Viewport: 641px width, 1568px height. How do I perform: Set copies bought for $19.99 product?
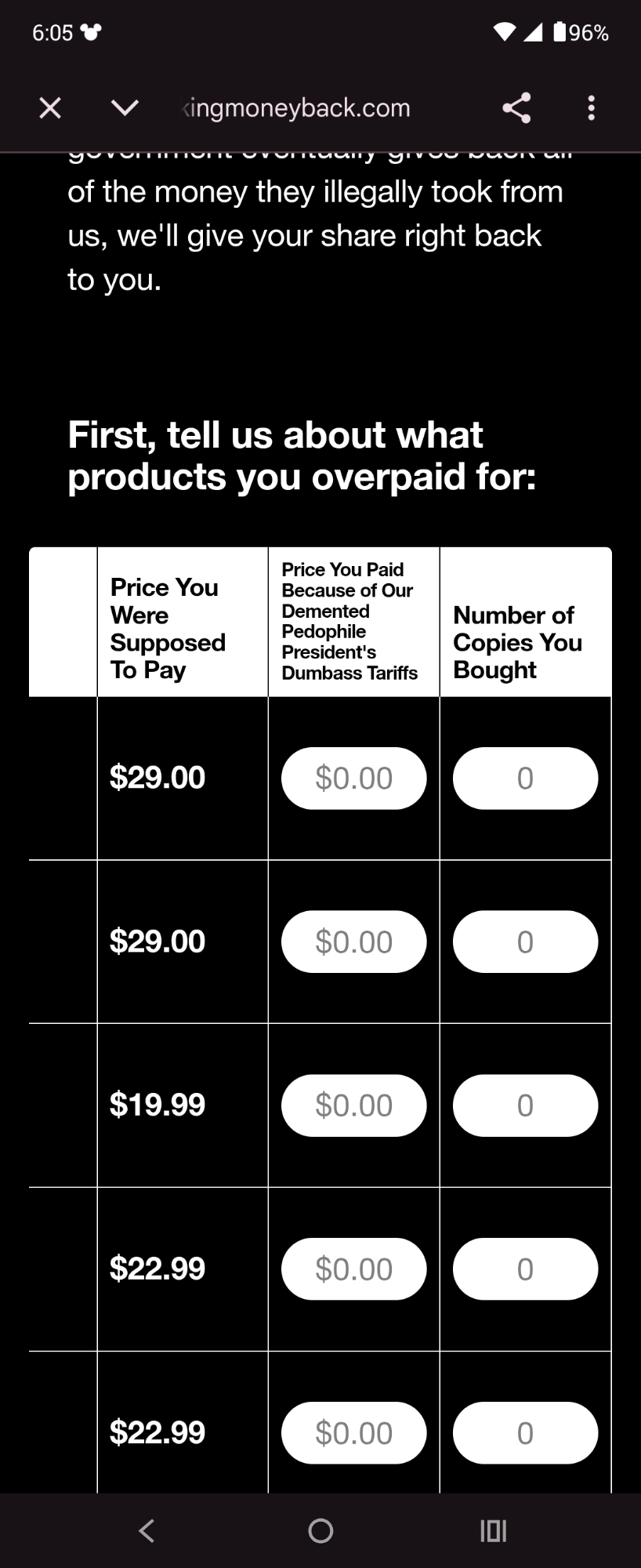[525, 1105]
